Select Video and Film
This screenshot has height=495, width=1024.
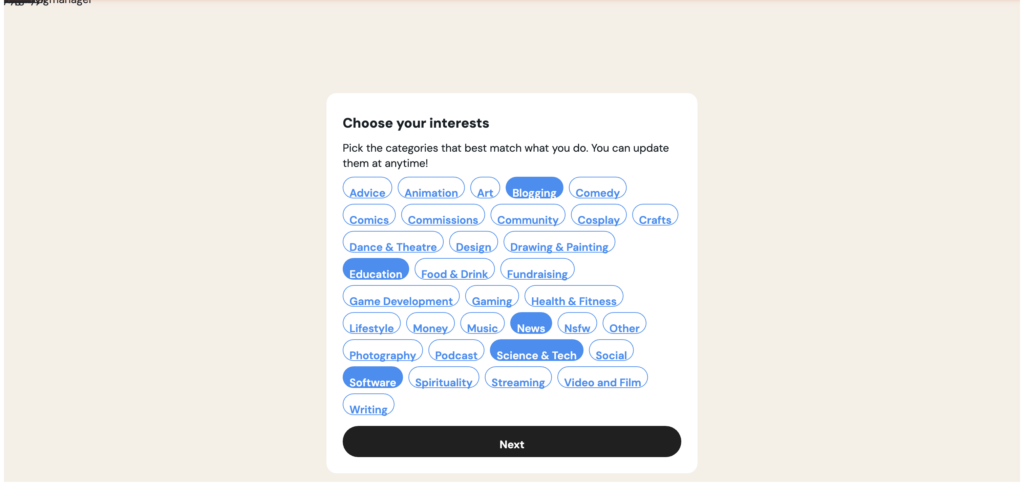click(x=602, y=379)
